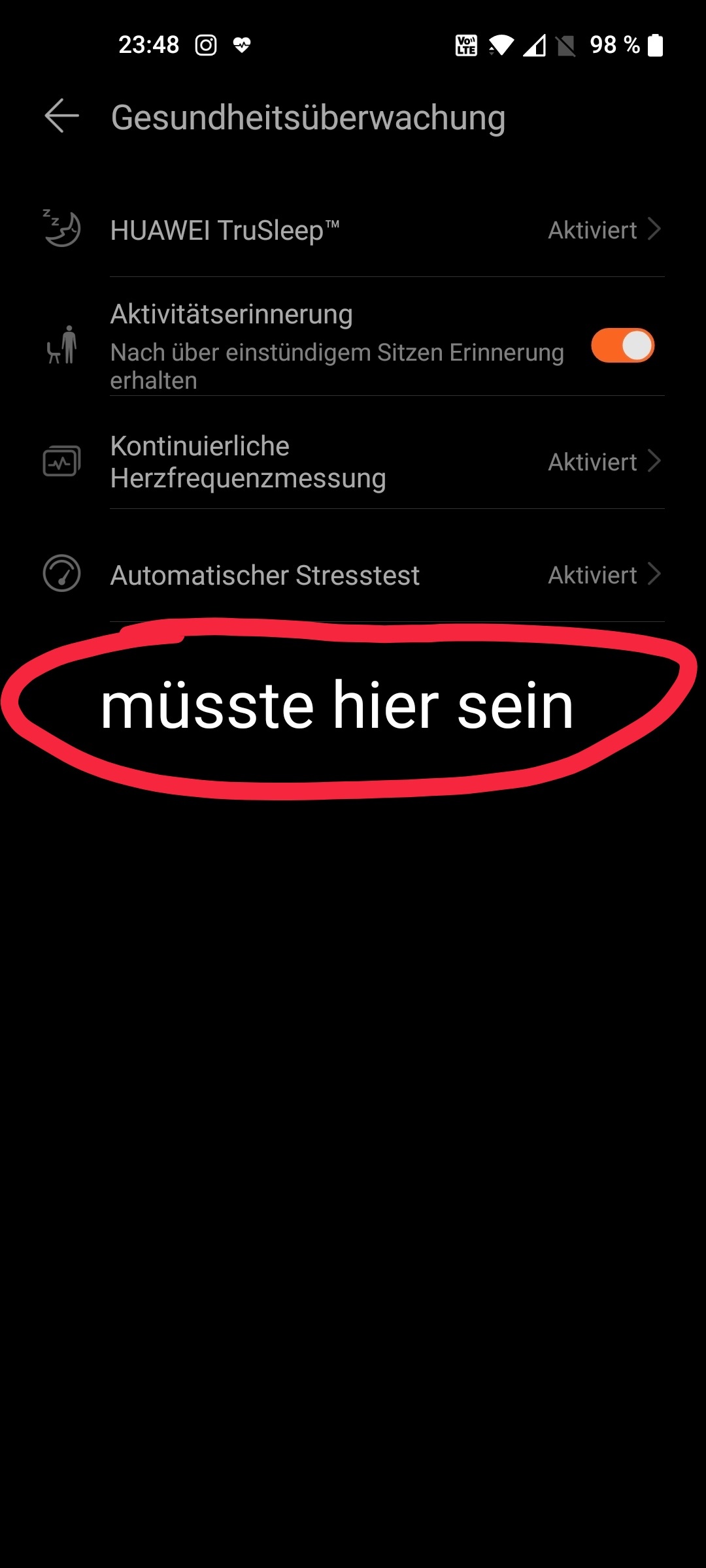The image size is (706, 1568).
Task: Open Kontinuierliche Herzfrequenzmessung settings
Action: pyautogui.click(x=353, y=462)
